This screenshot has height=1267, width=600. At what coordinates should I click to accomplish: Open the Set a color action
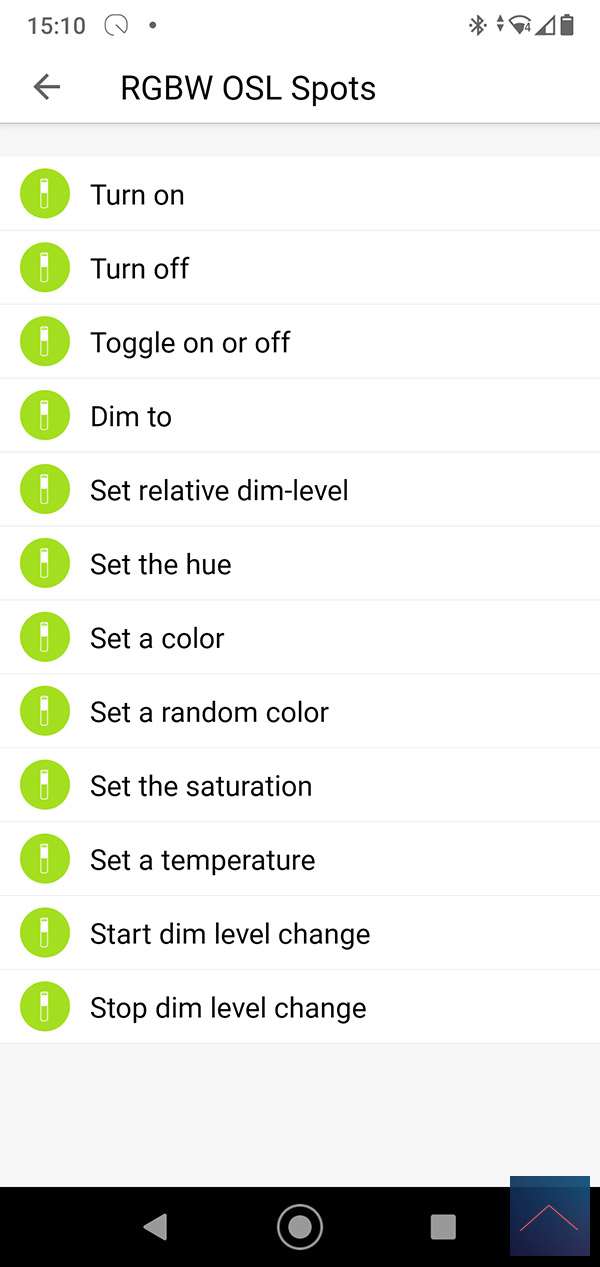(x=157, y=639)
